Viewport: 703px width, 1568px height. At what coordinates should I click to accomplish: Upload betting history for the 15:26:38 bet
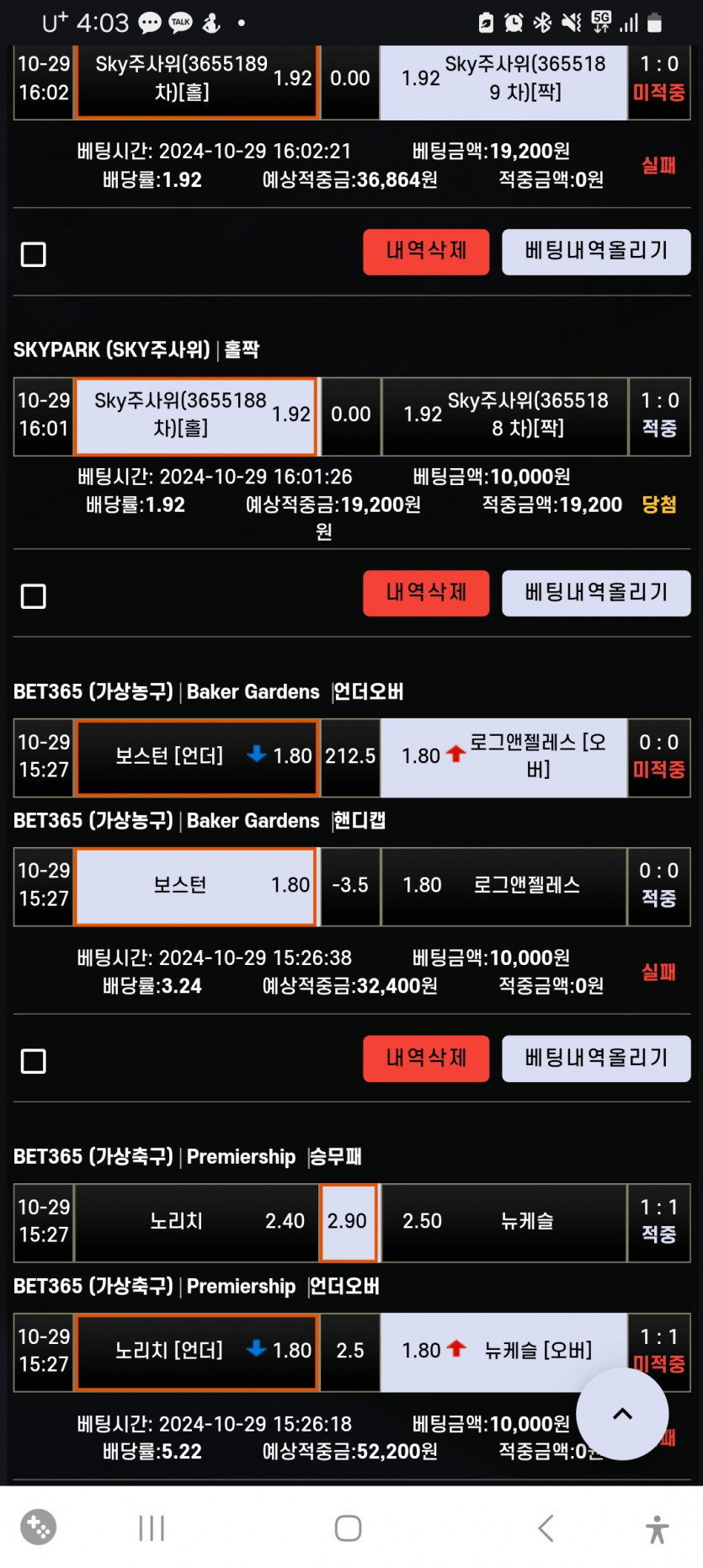tap(596, 1059)
